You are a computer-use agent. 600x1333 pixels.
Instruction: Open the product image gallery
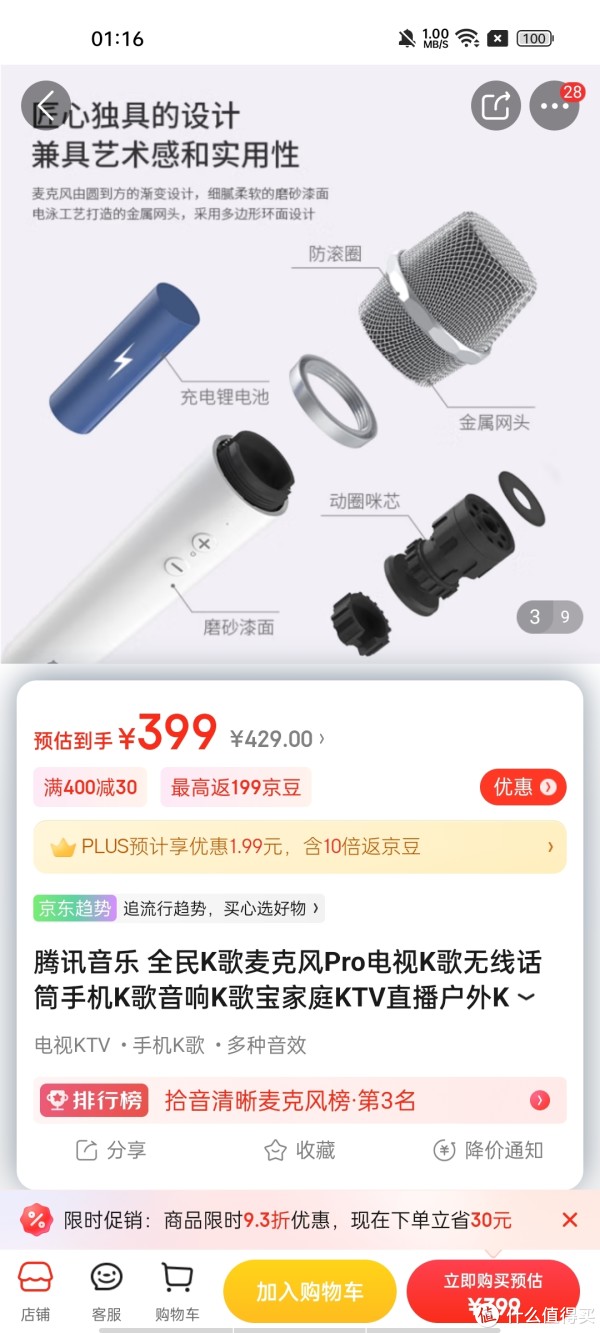pyautogui.click(x=300, y=364)
